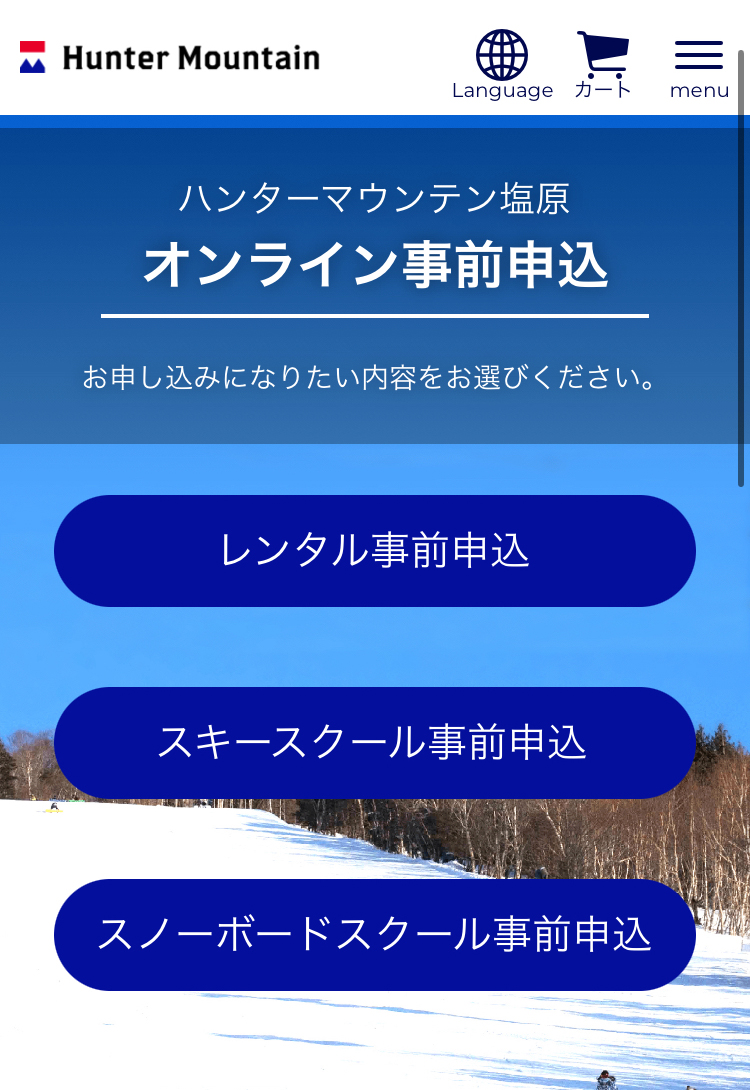Choose スキースクール事前申込
The height and width of the screenshot is (1090, 750).
[375, 743]
